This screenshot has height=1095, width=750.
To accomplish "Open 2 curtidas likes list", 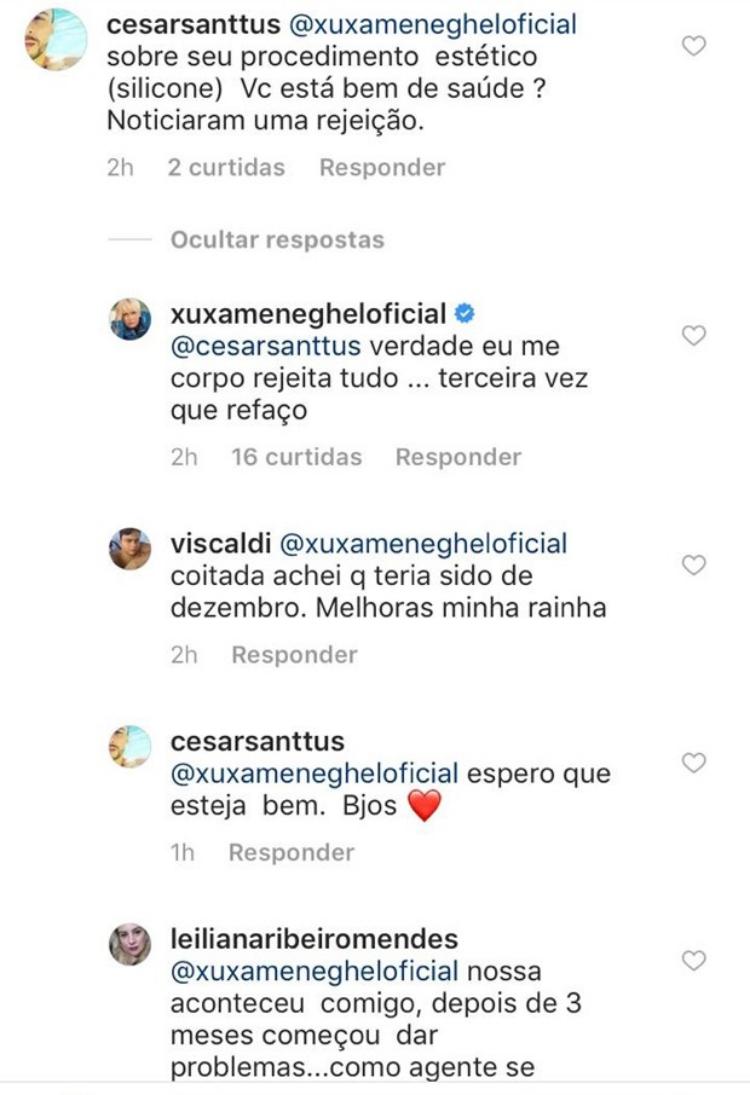I will pos(226,167).
